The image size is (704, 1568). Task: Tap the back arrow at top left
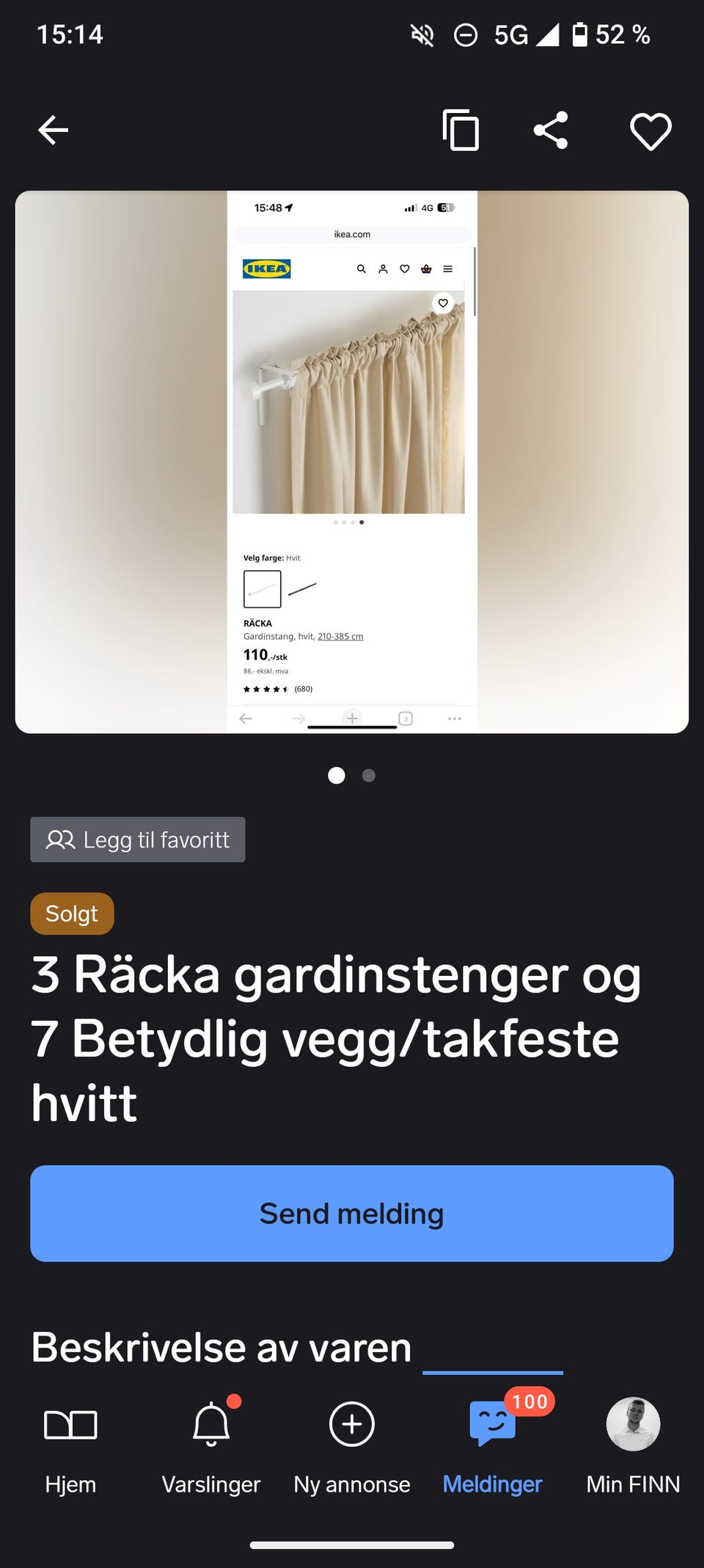click(52, 129)
